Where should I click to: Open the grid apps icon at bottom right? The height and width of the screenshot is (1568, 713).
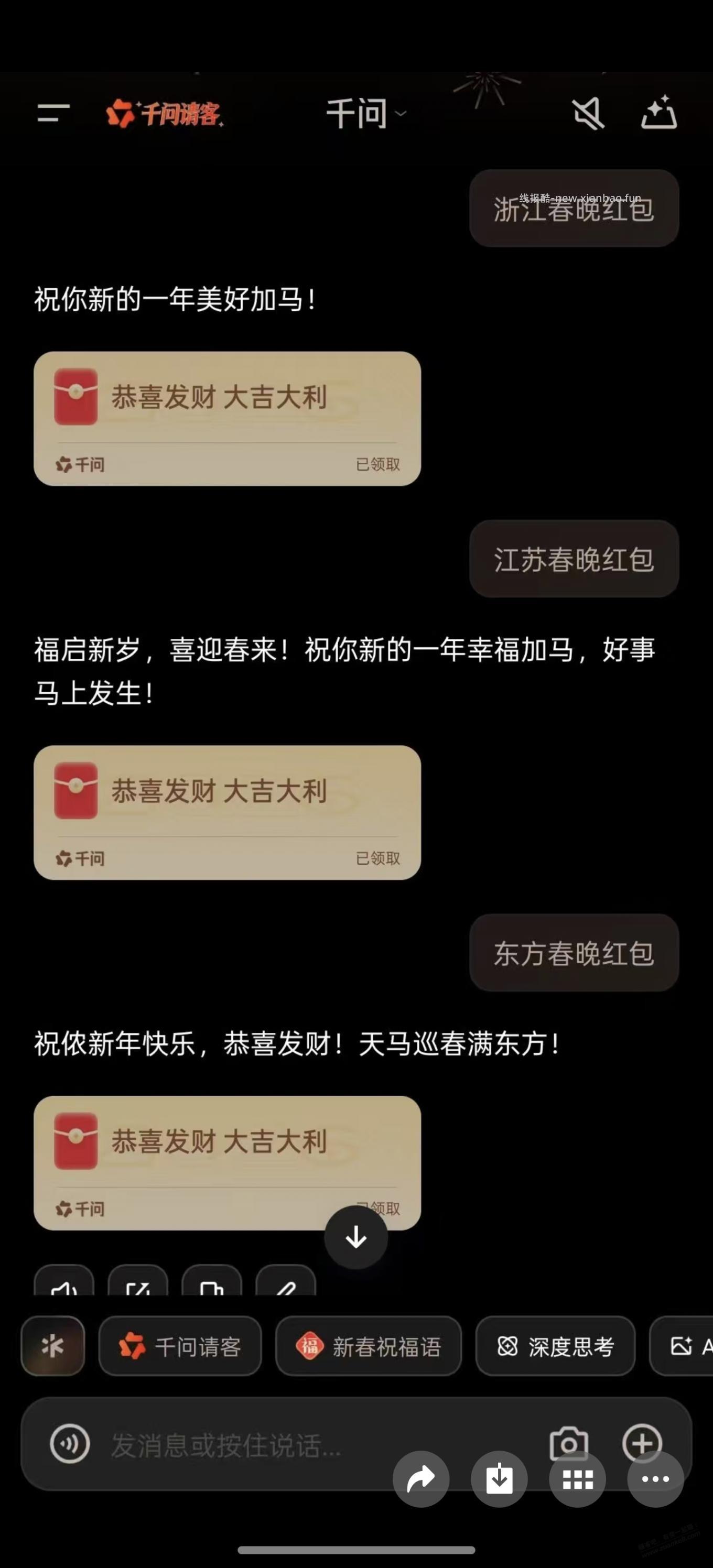pos(578,1479)
